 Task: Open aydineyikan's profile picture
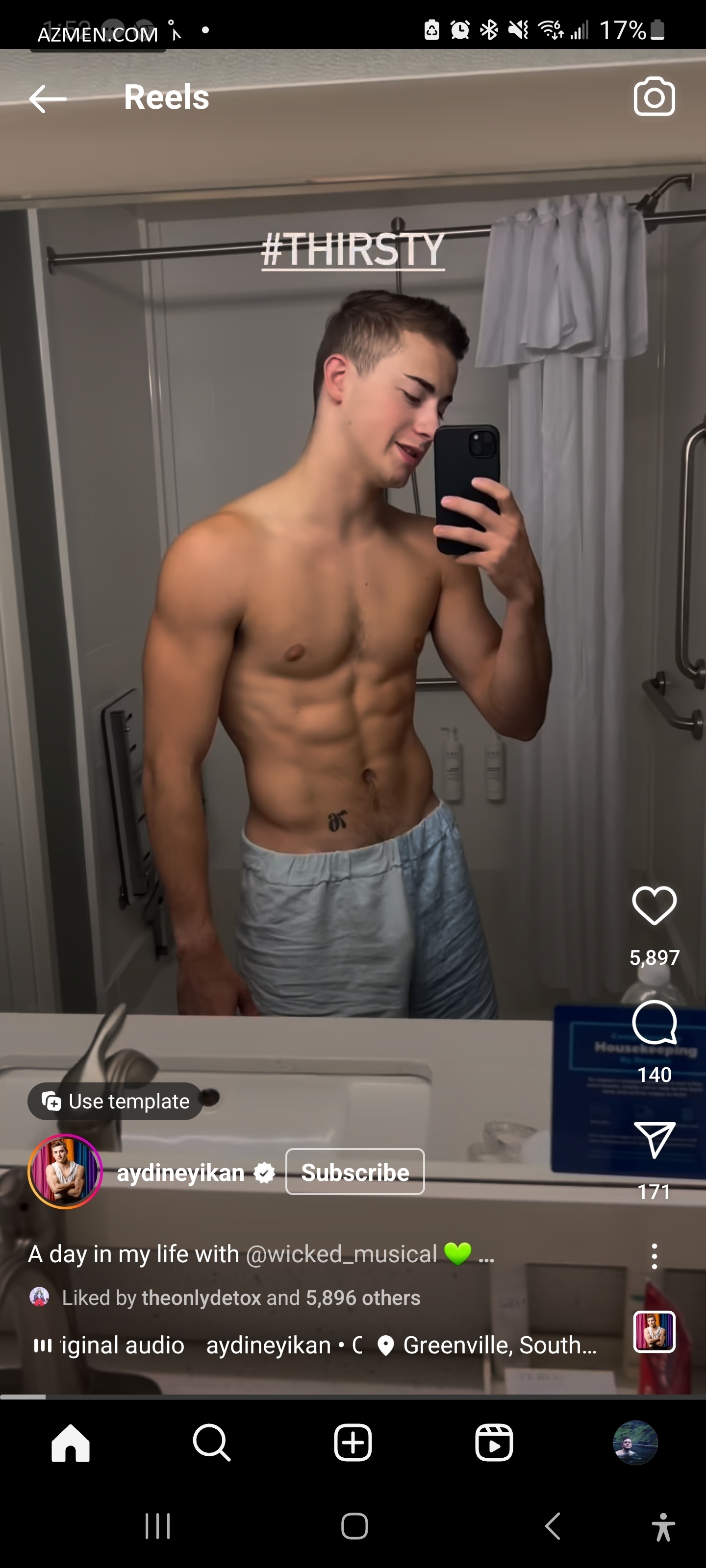pos(65,1171)
